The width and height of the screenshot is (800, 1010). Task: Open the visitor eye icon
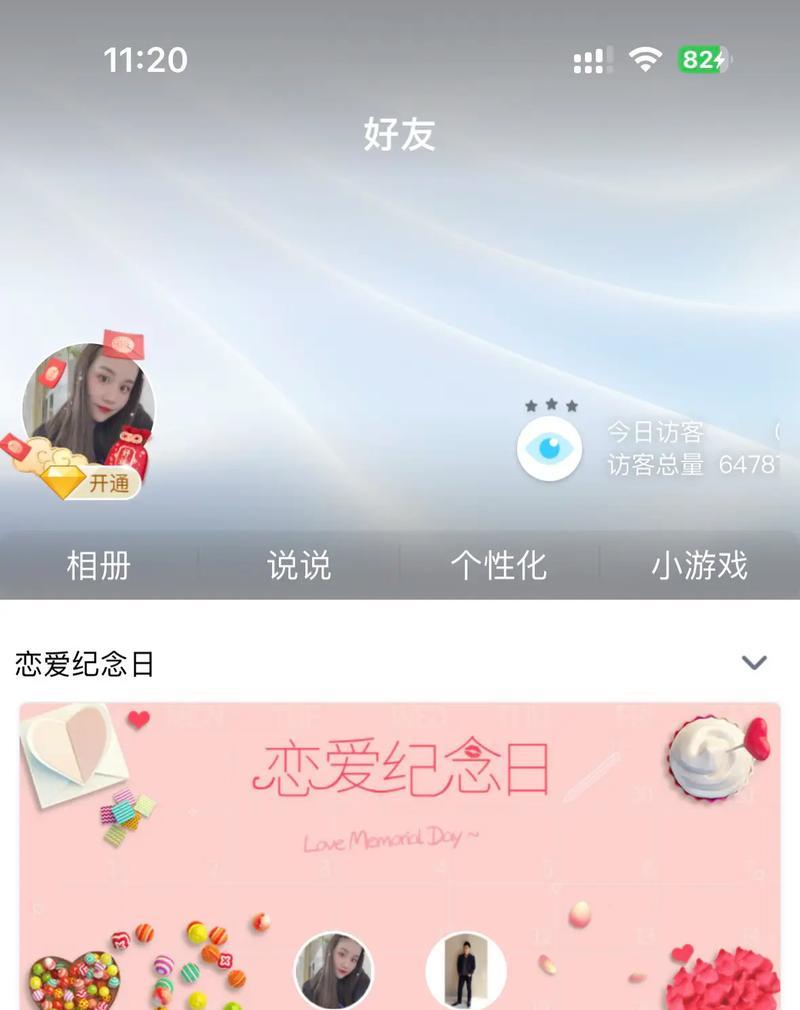pos(549,448)
